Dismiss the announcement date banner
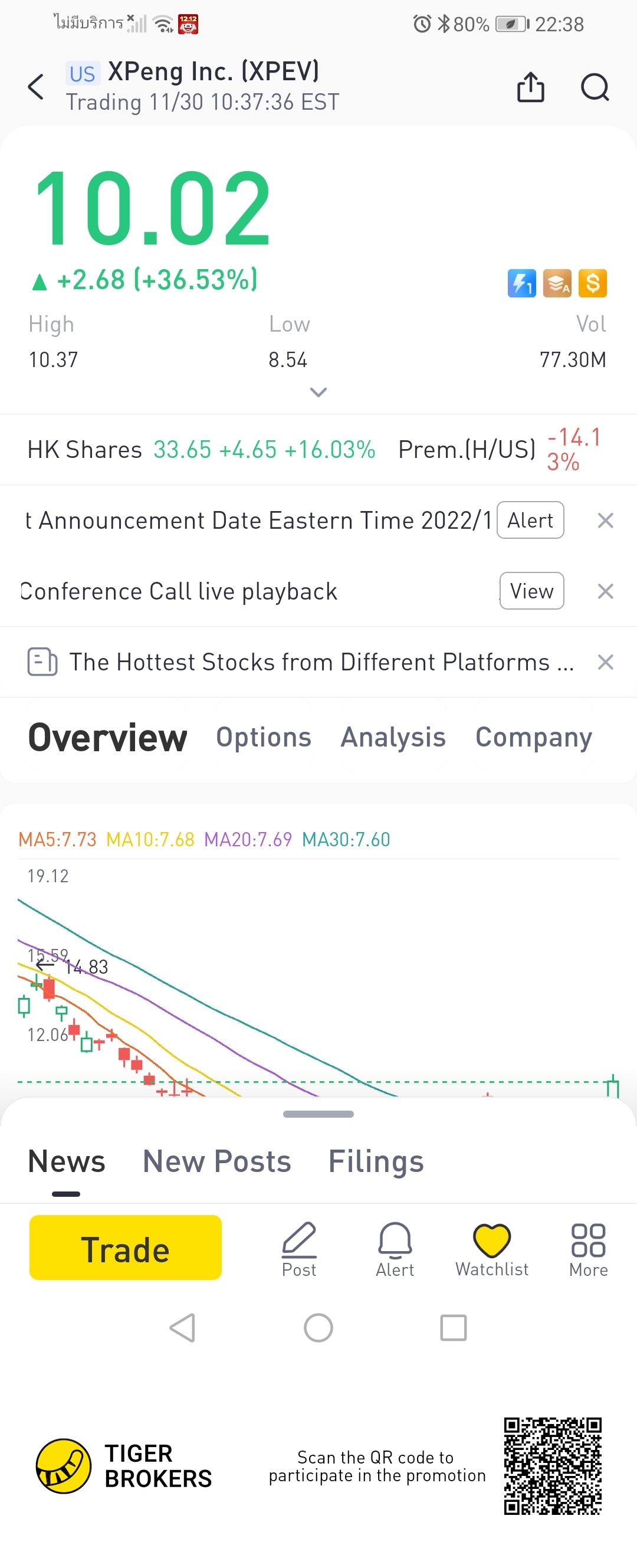Screen dimensions: 637x1568 tap(605, 521)
